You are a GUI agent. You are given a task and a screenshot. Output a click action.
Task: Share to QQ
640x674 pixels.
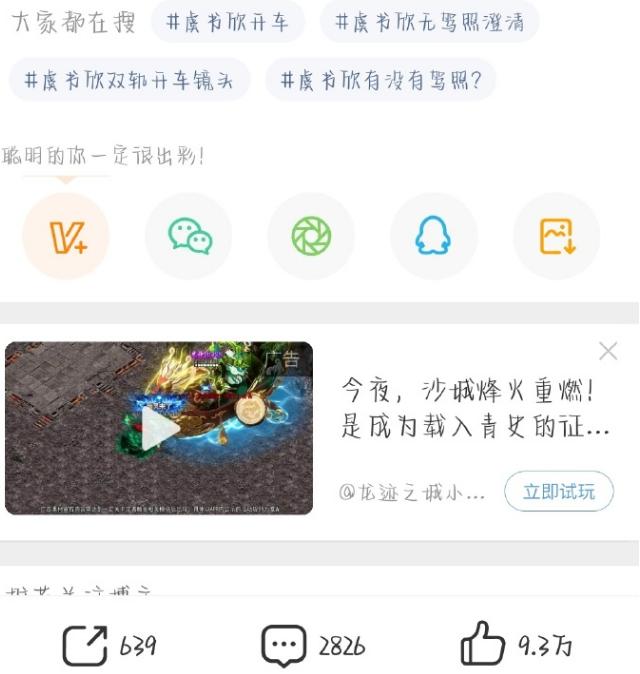click(433, 236)
